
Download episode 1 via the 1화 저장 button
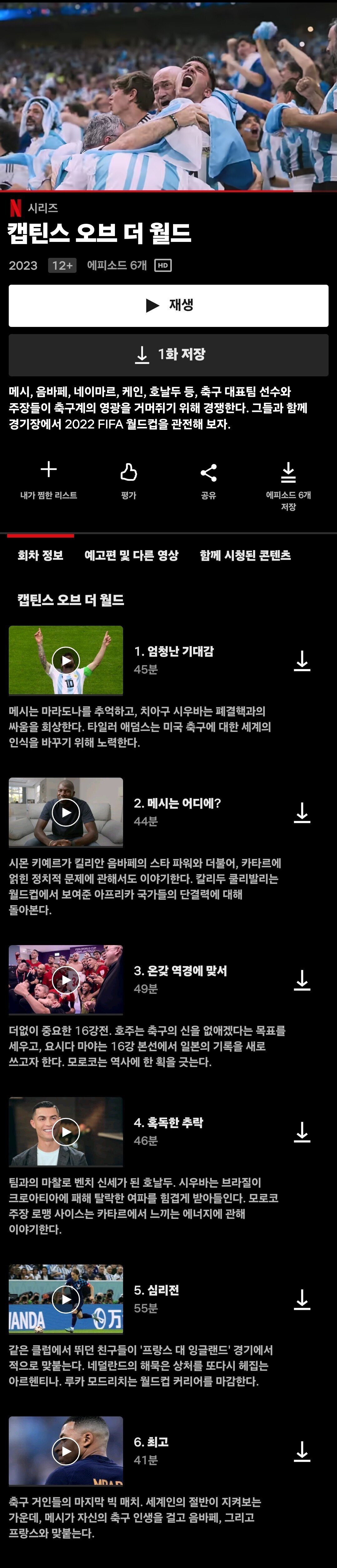169,354
